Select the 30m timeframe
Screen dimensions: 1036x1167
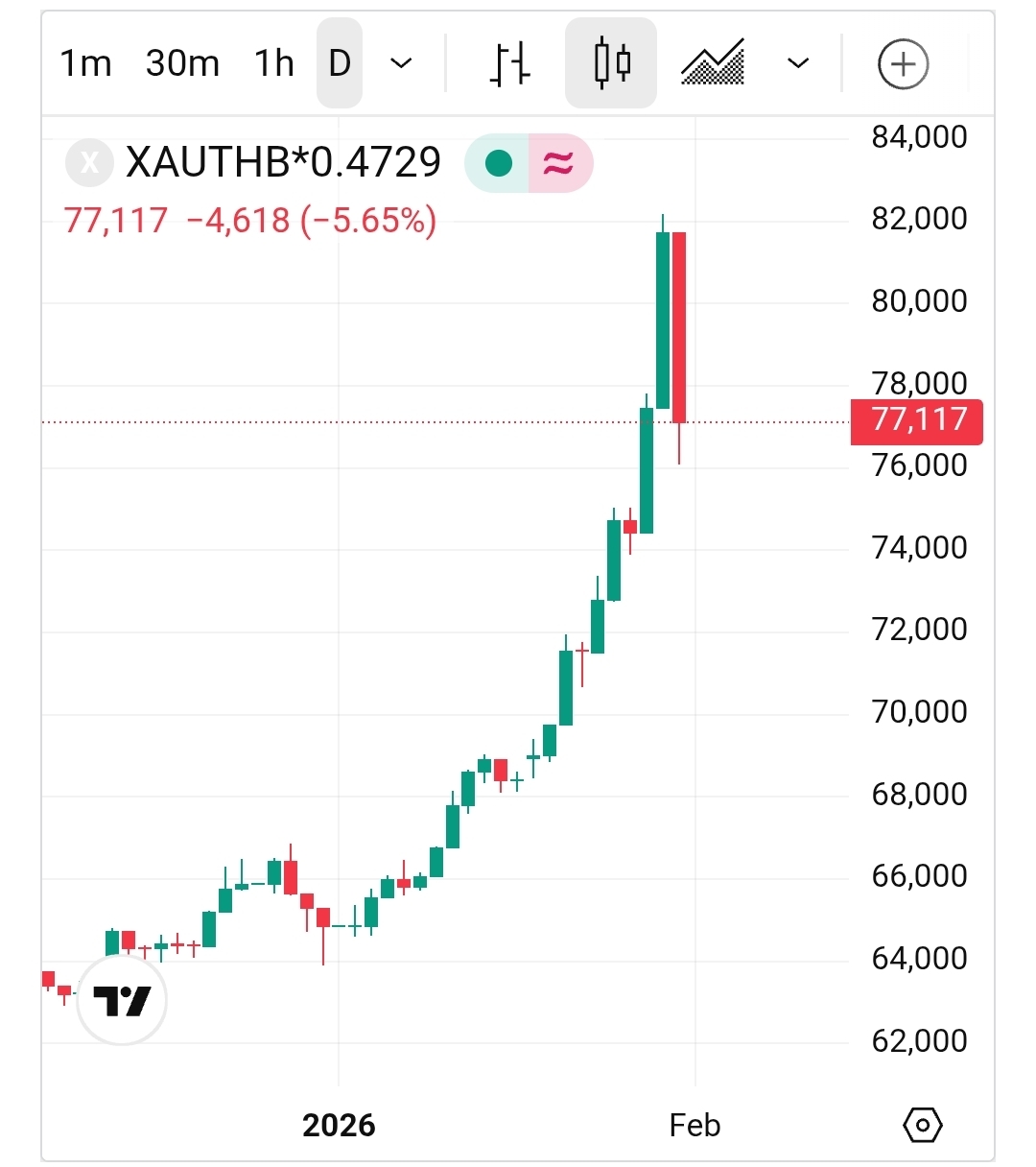(182, 64)
